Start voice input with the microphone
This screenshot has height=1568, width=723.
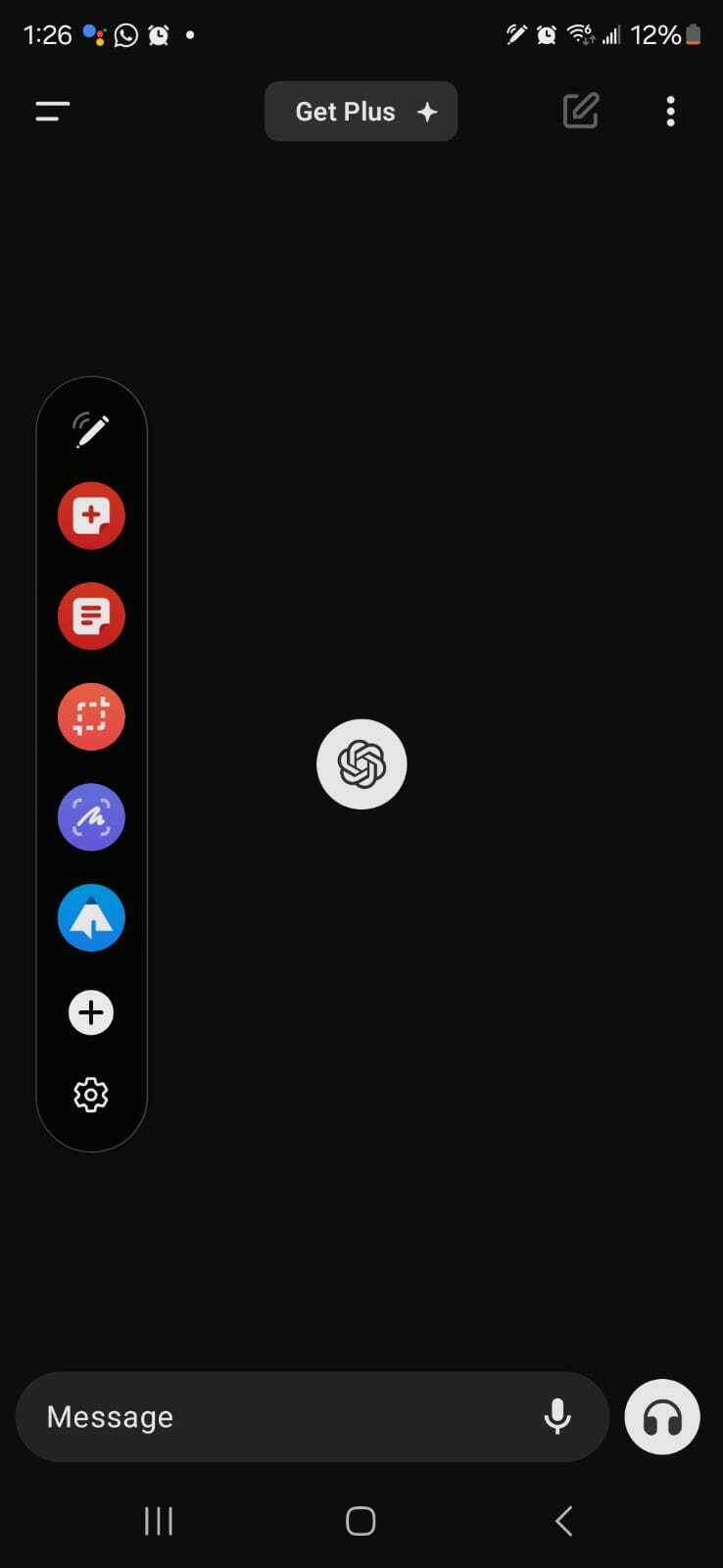coord(557,1417)
